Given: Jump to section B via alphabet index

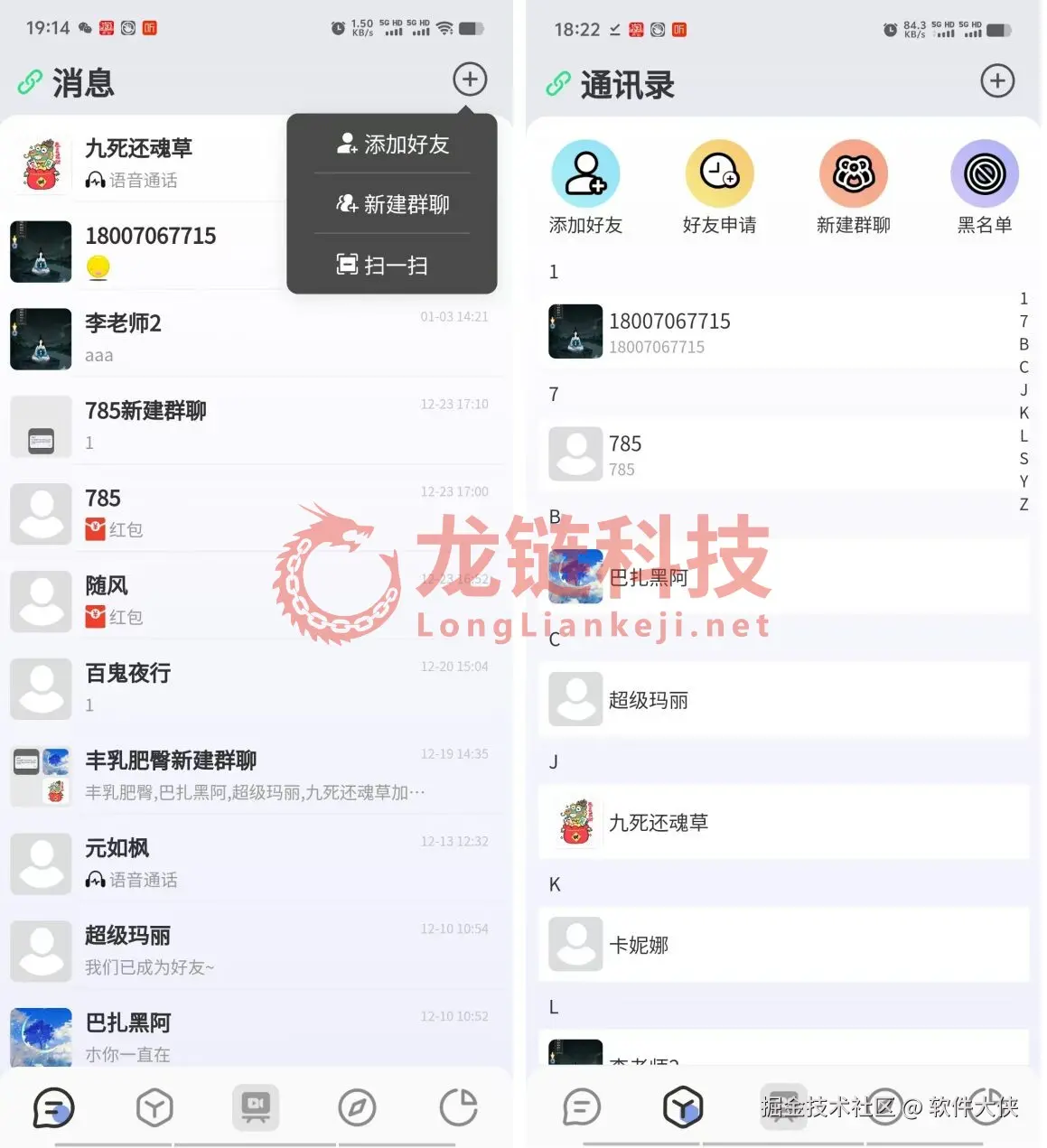Looking at the screenshot, I should pyautogui.click(x=1024, y=344).
